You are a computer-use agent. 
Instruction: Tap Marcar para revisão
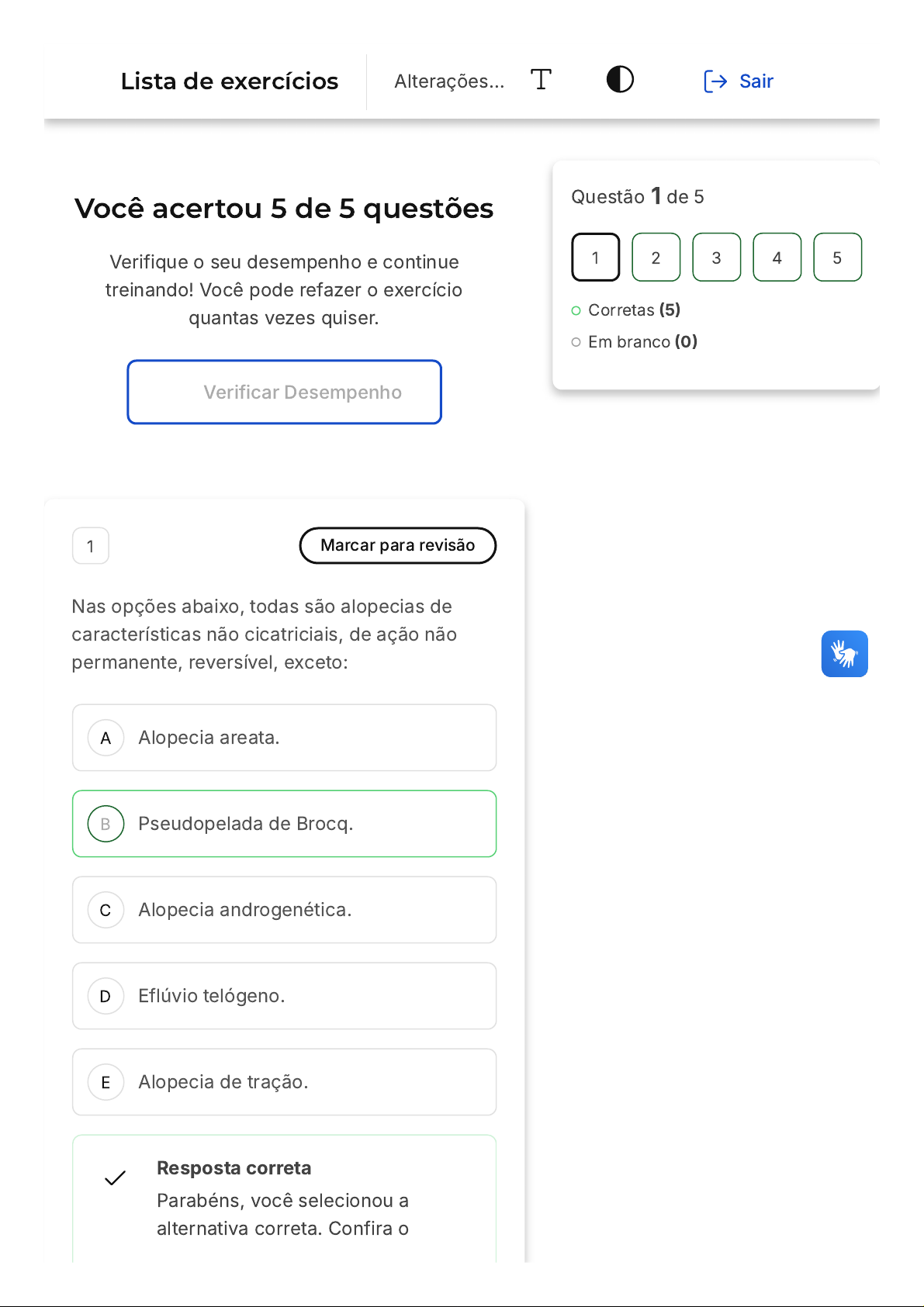click(397, 545)
